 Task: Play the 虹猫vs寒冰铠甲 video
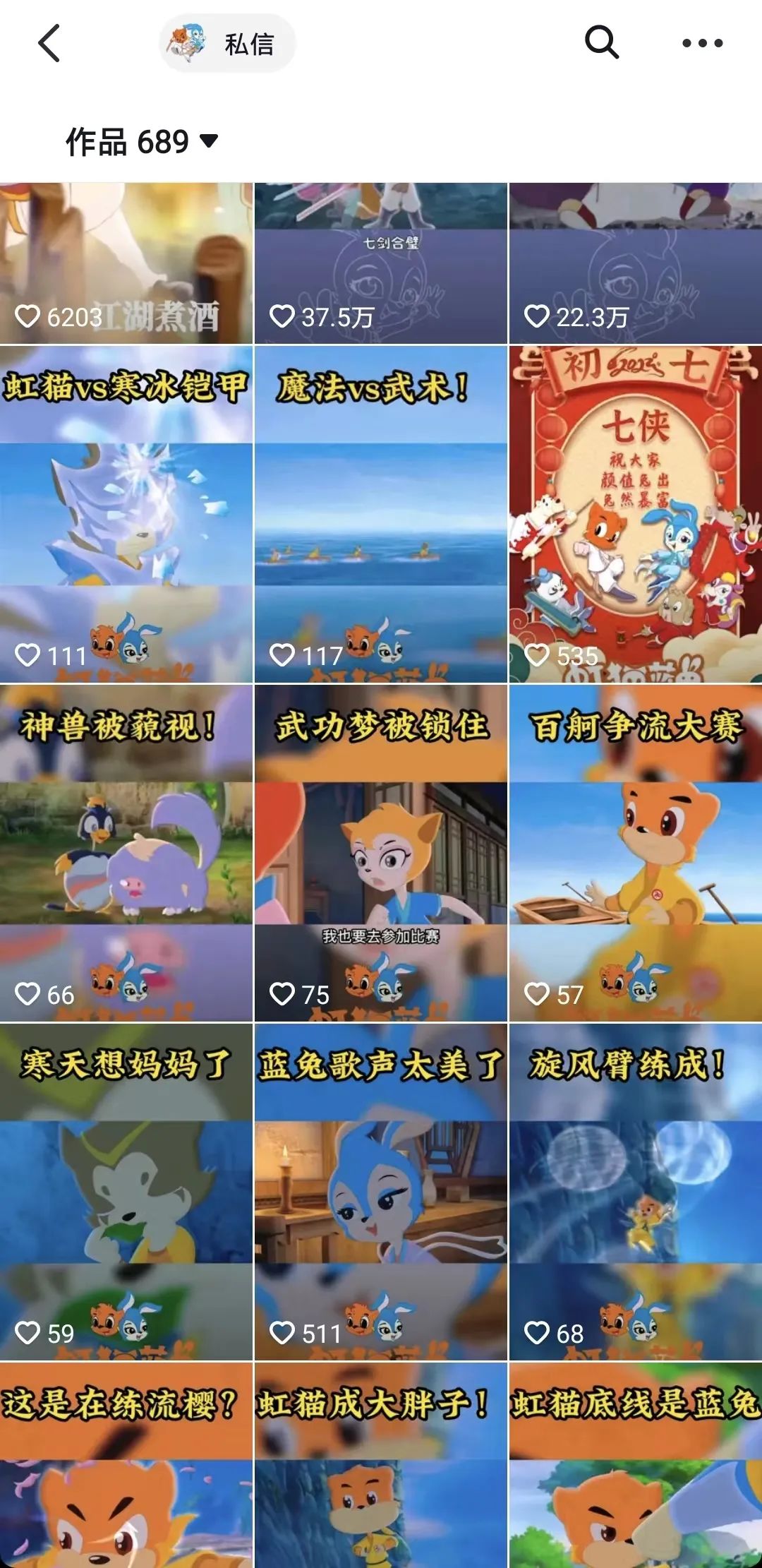[x=126, y=514]
